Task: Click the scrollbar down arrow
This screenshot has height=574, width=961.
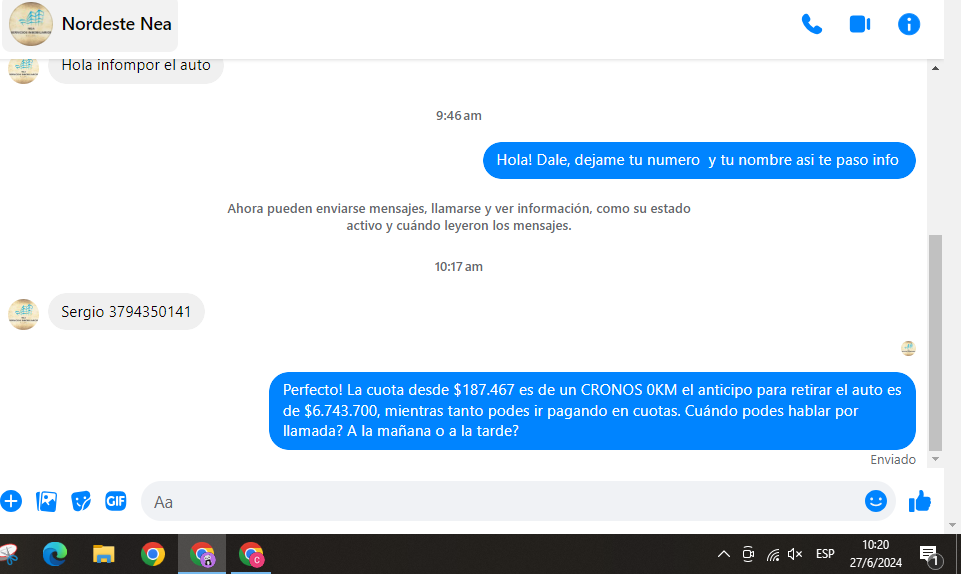Action: click(936, 459)
